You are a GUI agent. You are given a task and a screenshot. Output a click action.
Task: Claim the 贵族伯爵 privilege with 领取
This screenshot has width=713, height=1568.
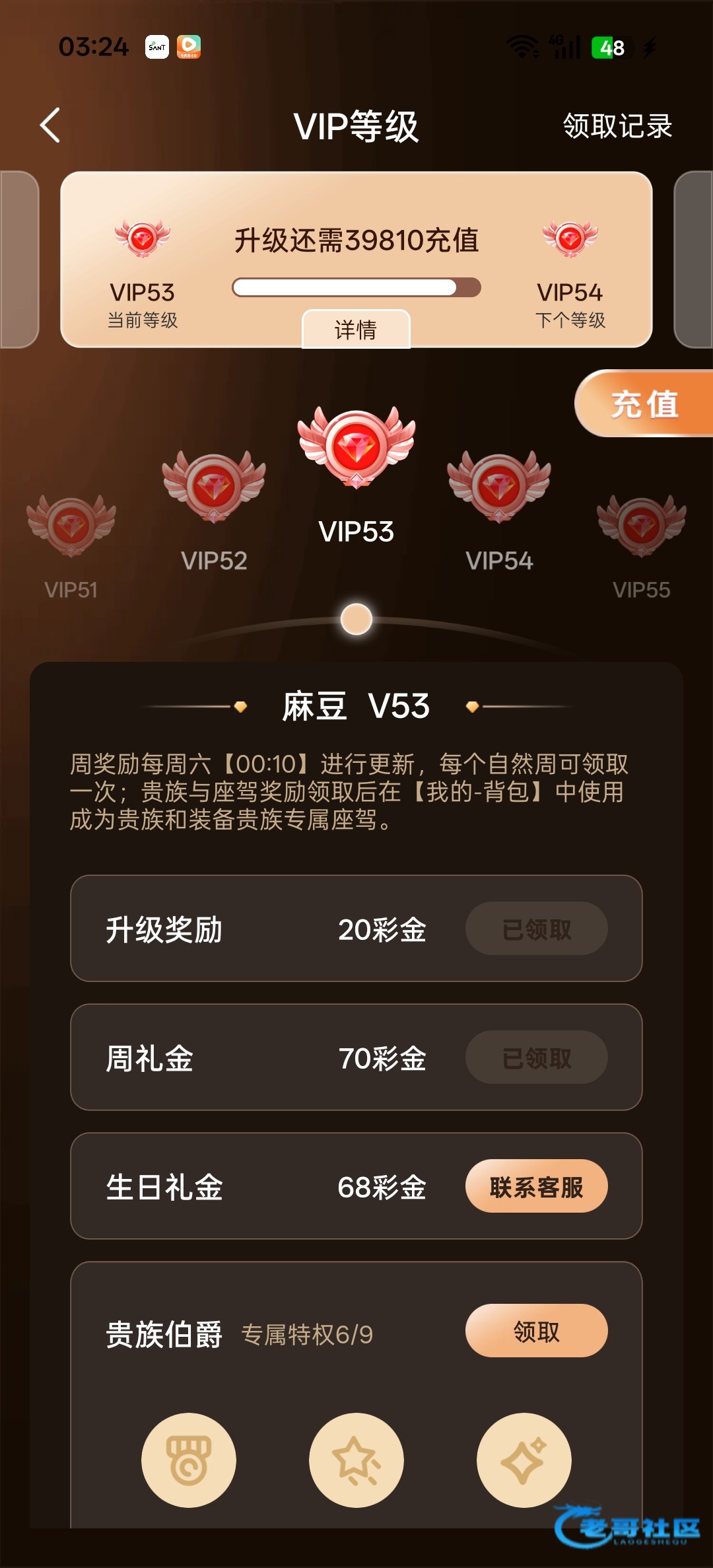536,1331
